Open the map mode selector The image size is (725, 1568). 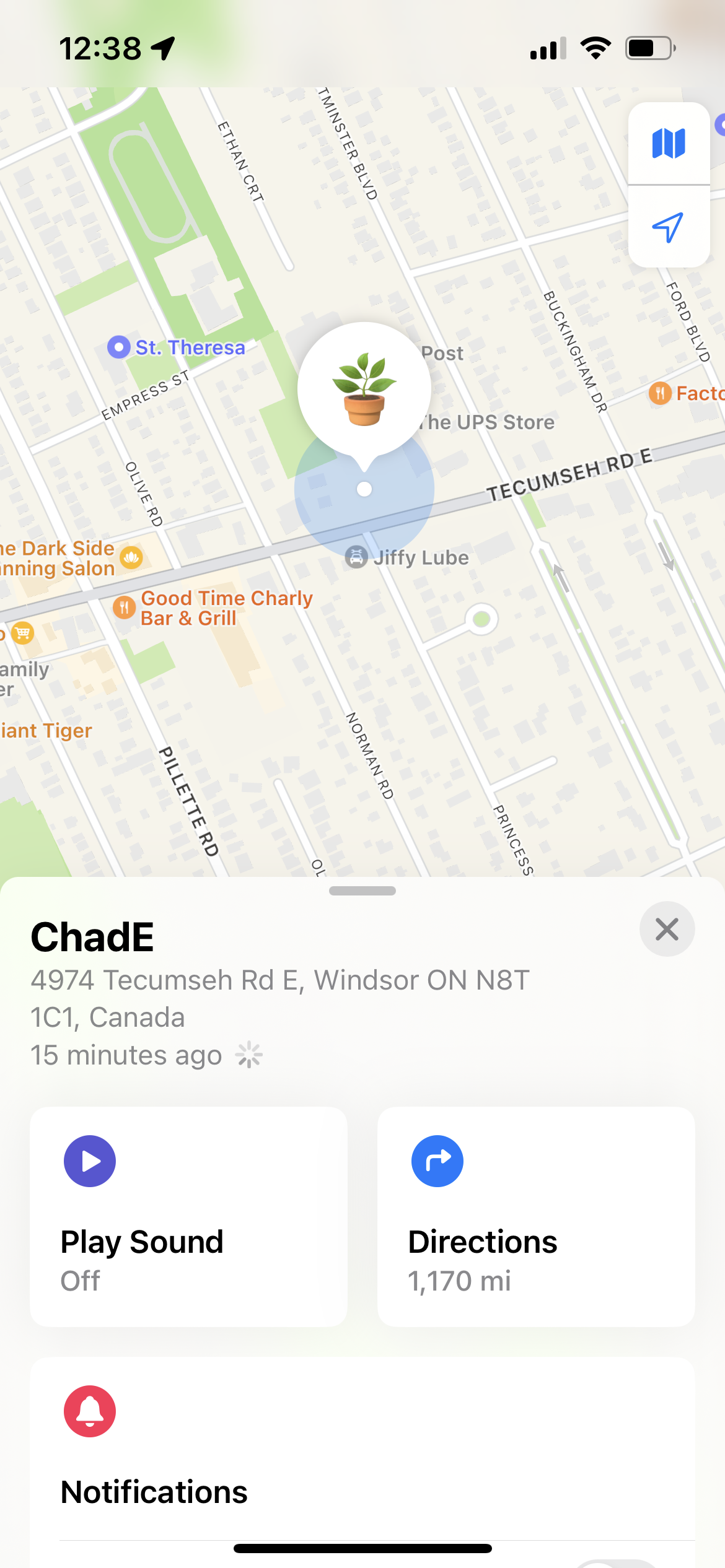[668, 144]
